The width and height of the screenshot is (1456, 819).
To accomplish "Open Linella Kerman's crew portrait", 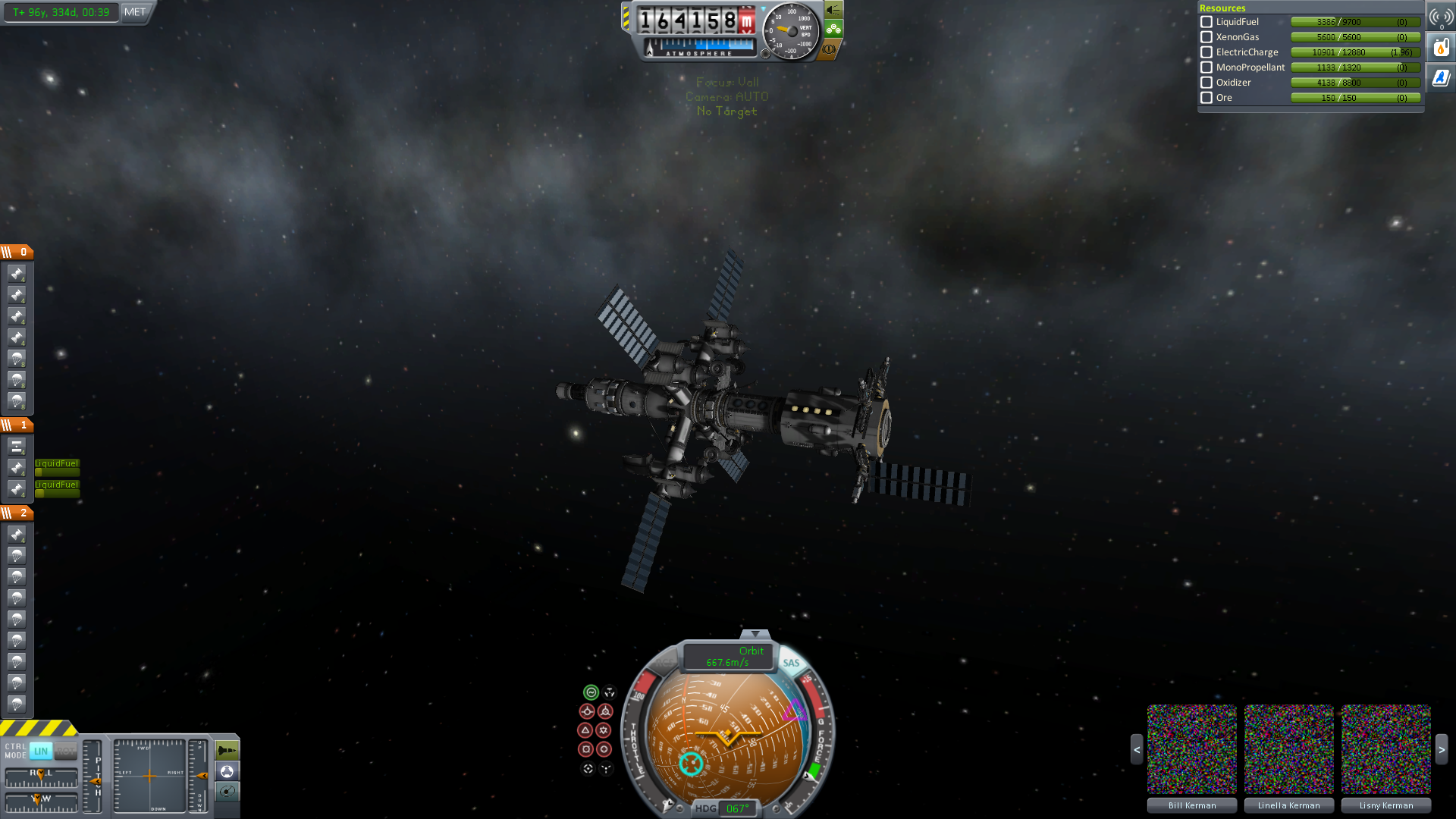I will pyautogui.click(x=1288, y=749).
